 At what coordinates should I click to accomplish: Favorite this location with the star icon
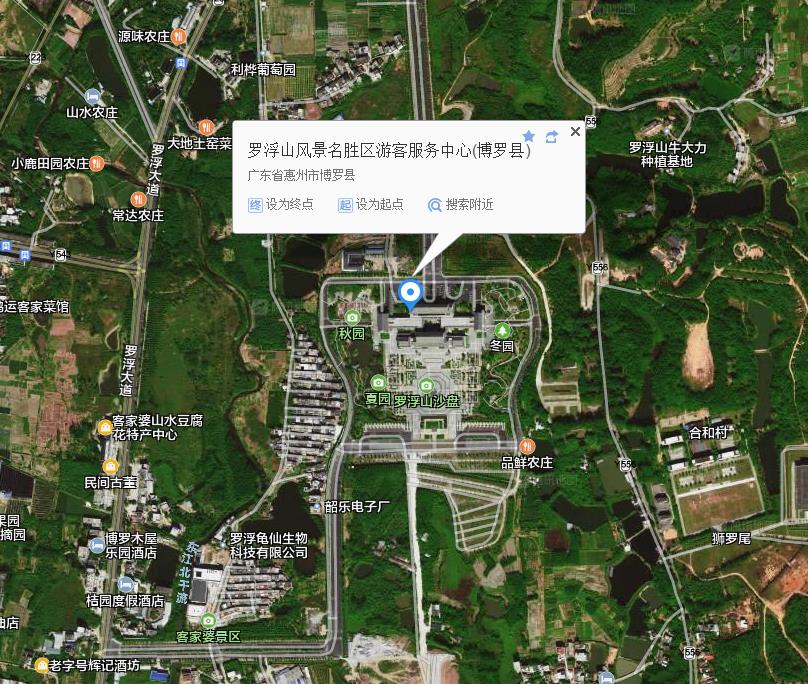click(529, 136)
